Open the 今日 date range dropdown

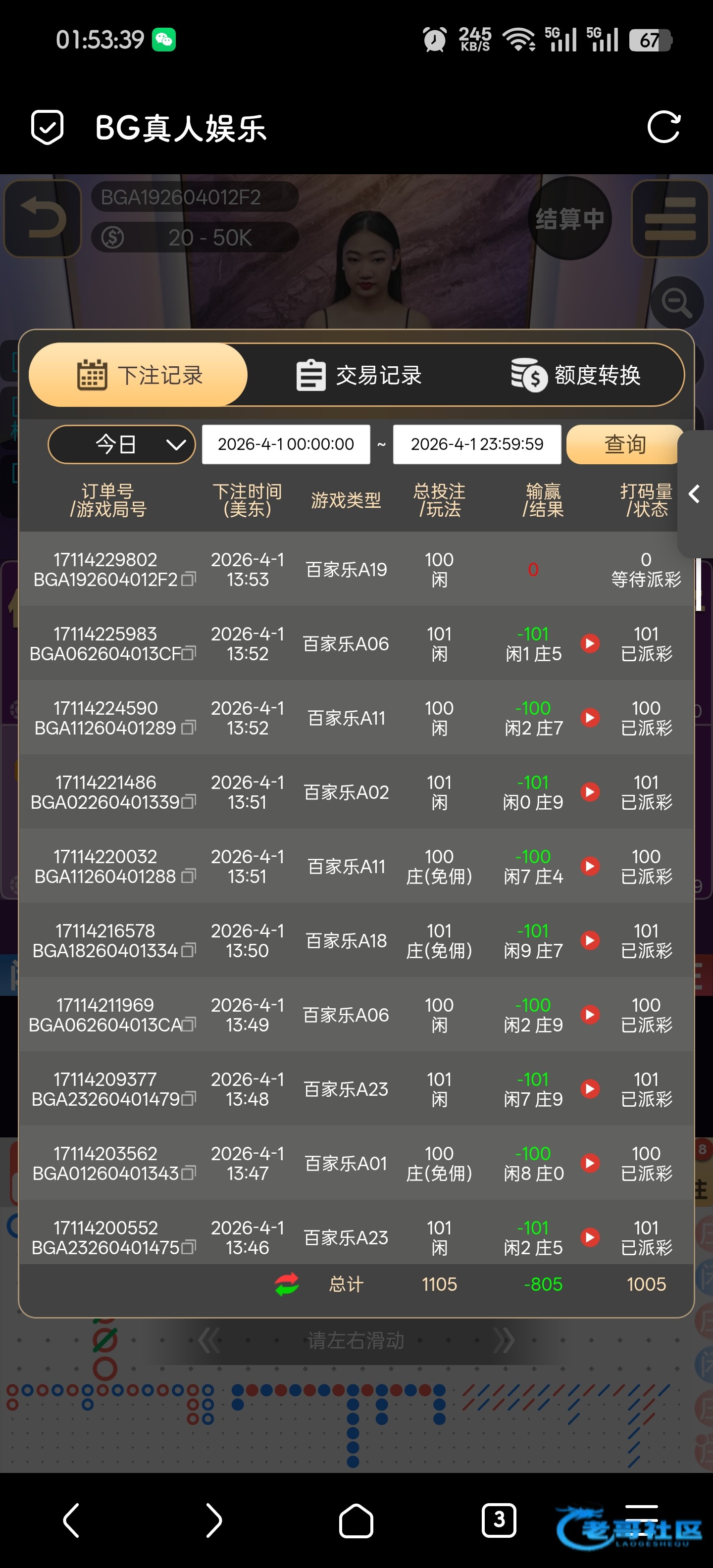point(122,444)
